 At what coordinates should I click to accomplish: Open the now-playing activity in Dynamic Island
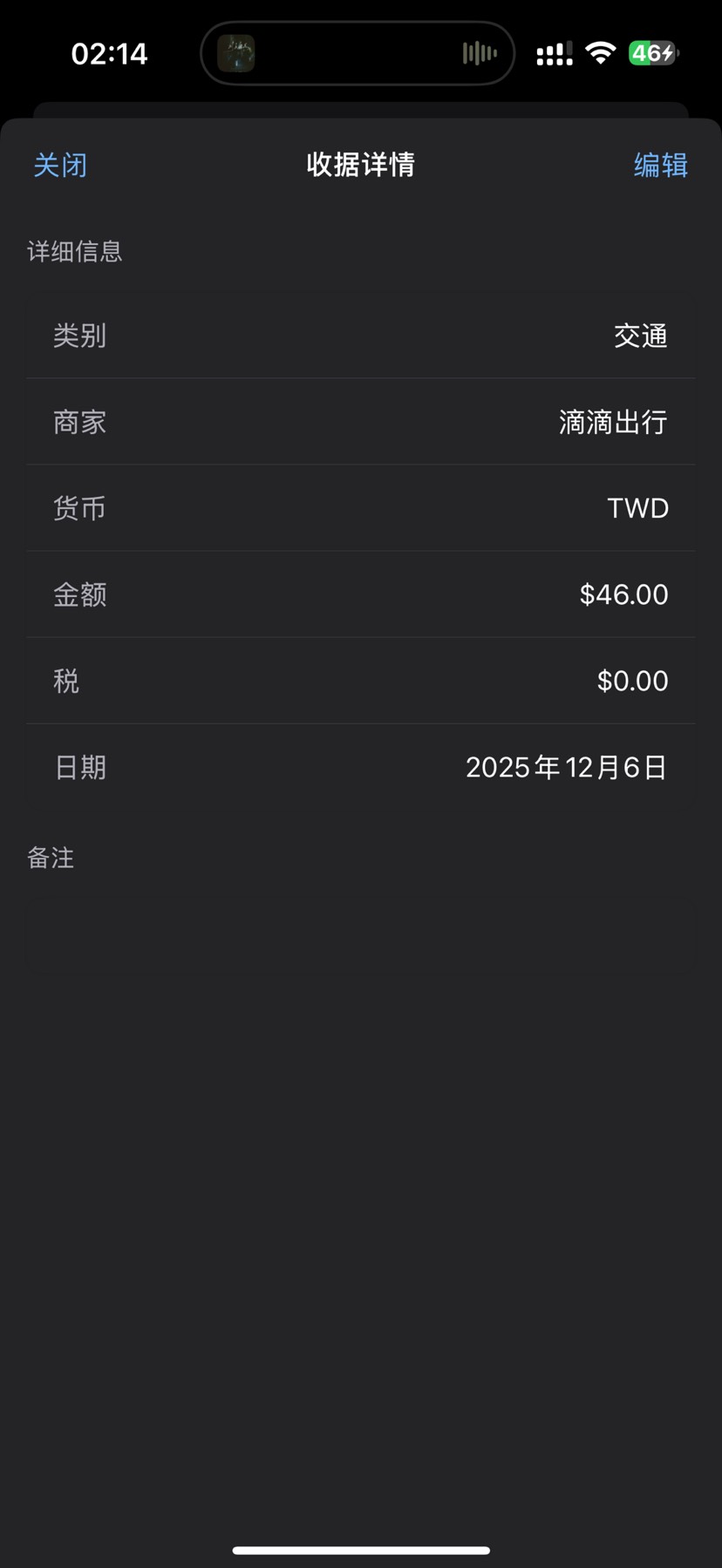[x=358, y=53]
